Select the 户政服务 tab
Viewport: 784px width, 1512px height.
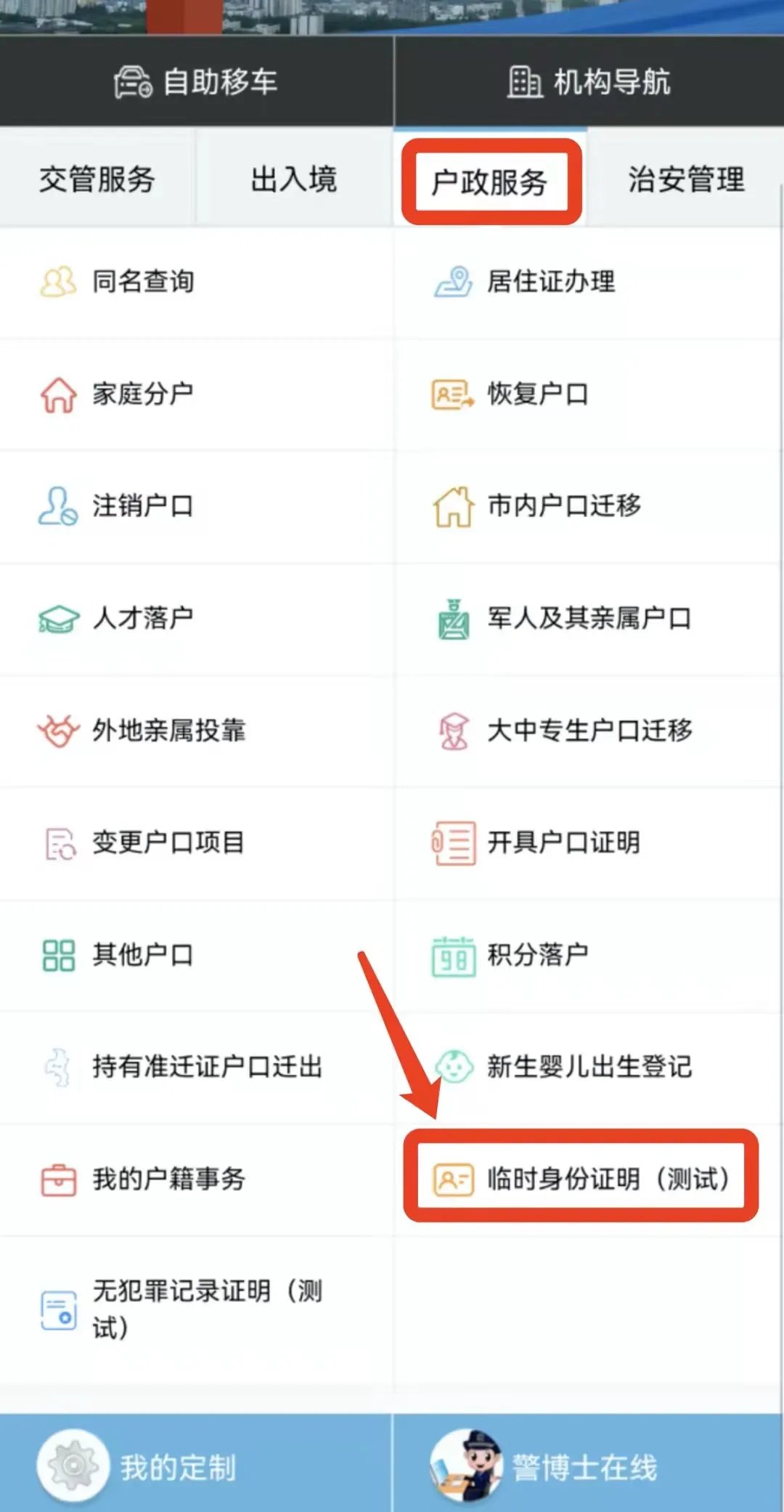point(490,182)
